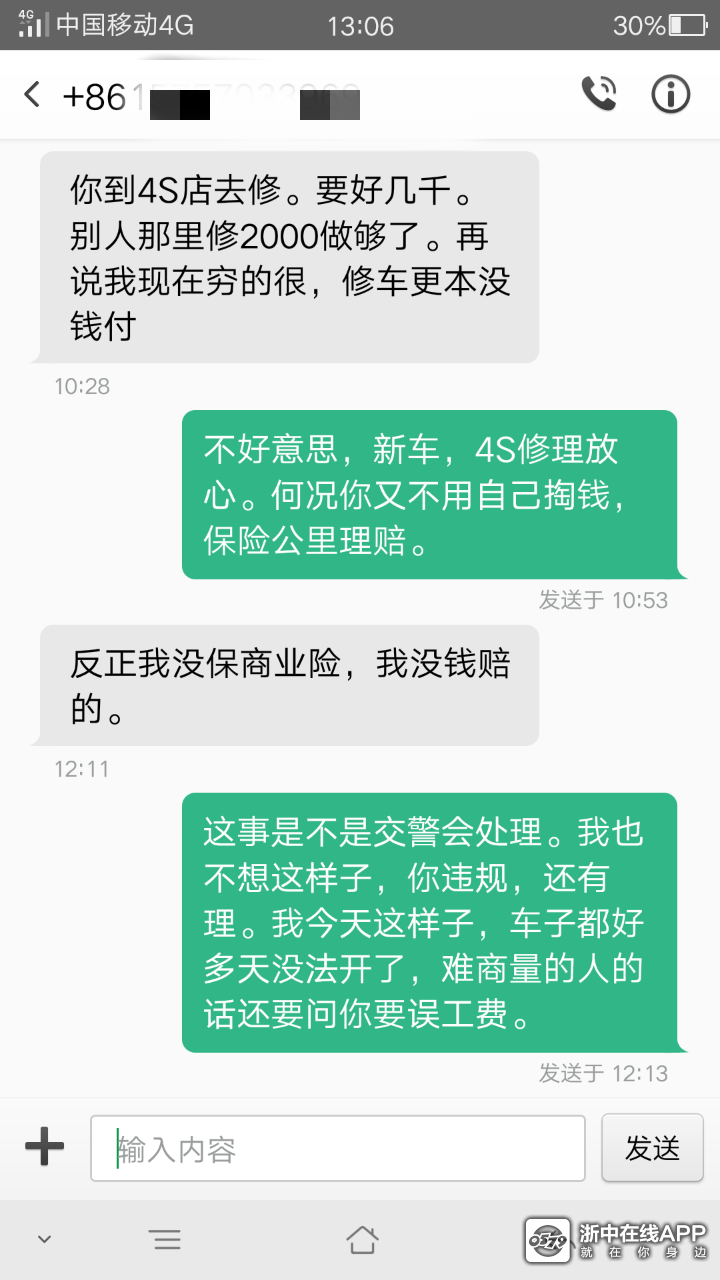Image resolution: width=720 pixels, height=1280 pixels.
Task: Open contact info details
Action: coord(671,94)
